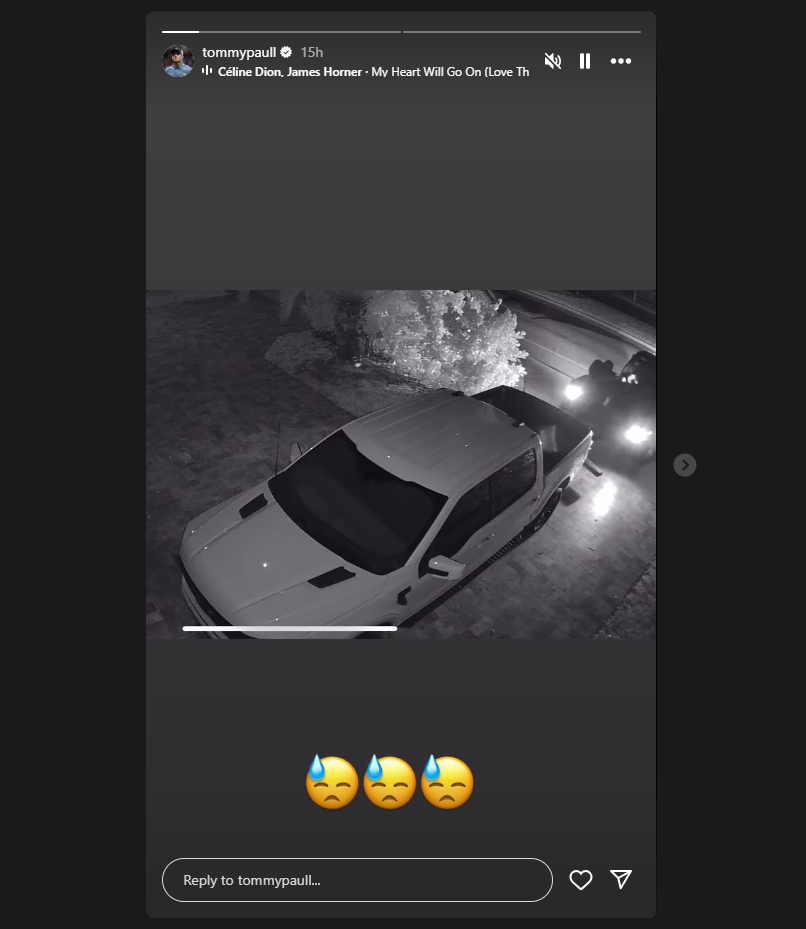Focus the Reply to tommypaull field

coord(357,880)
